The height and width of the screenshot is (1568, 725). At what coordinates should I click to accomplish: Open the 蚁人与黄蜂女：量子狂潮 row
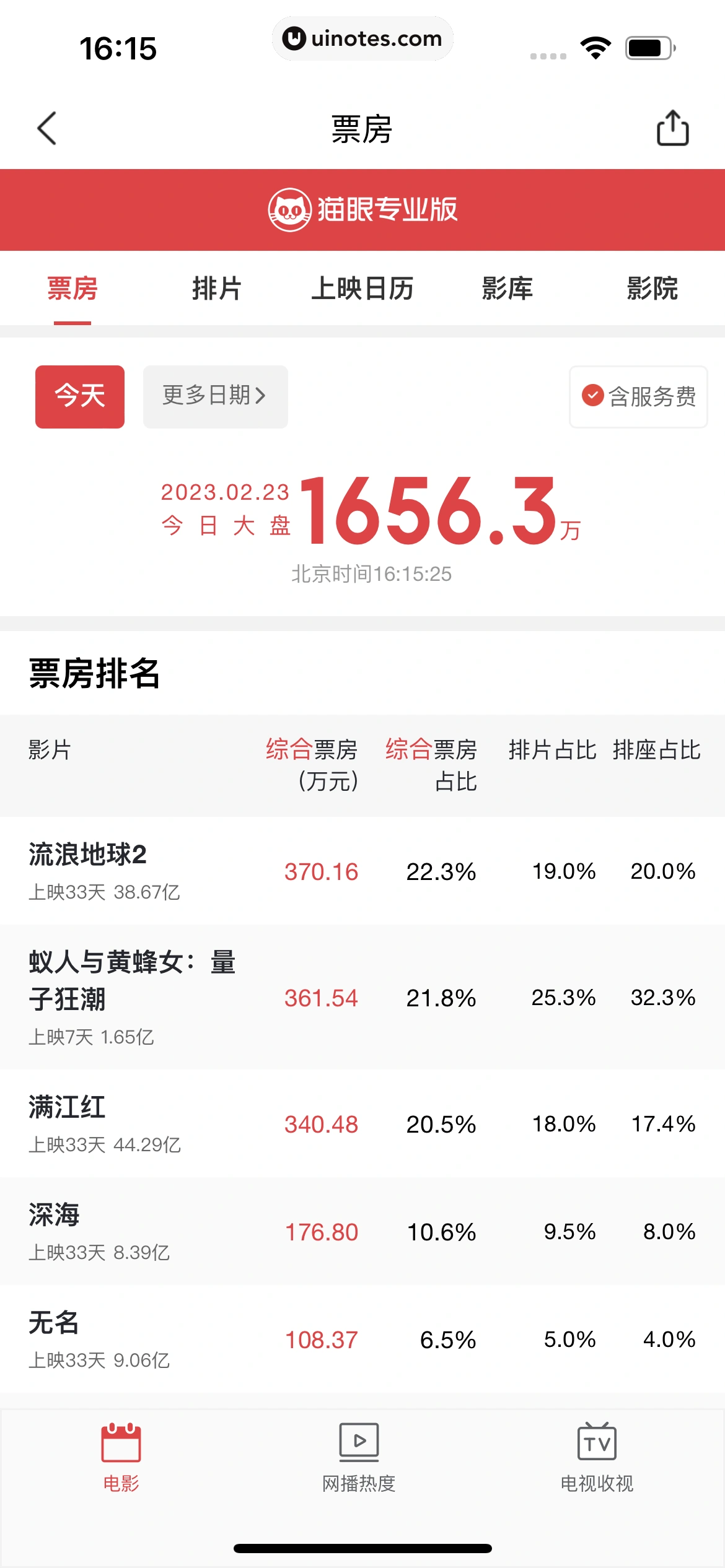pyautogui.click(x=362, y=997)
